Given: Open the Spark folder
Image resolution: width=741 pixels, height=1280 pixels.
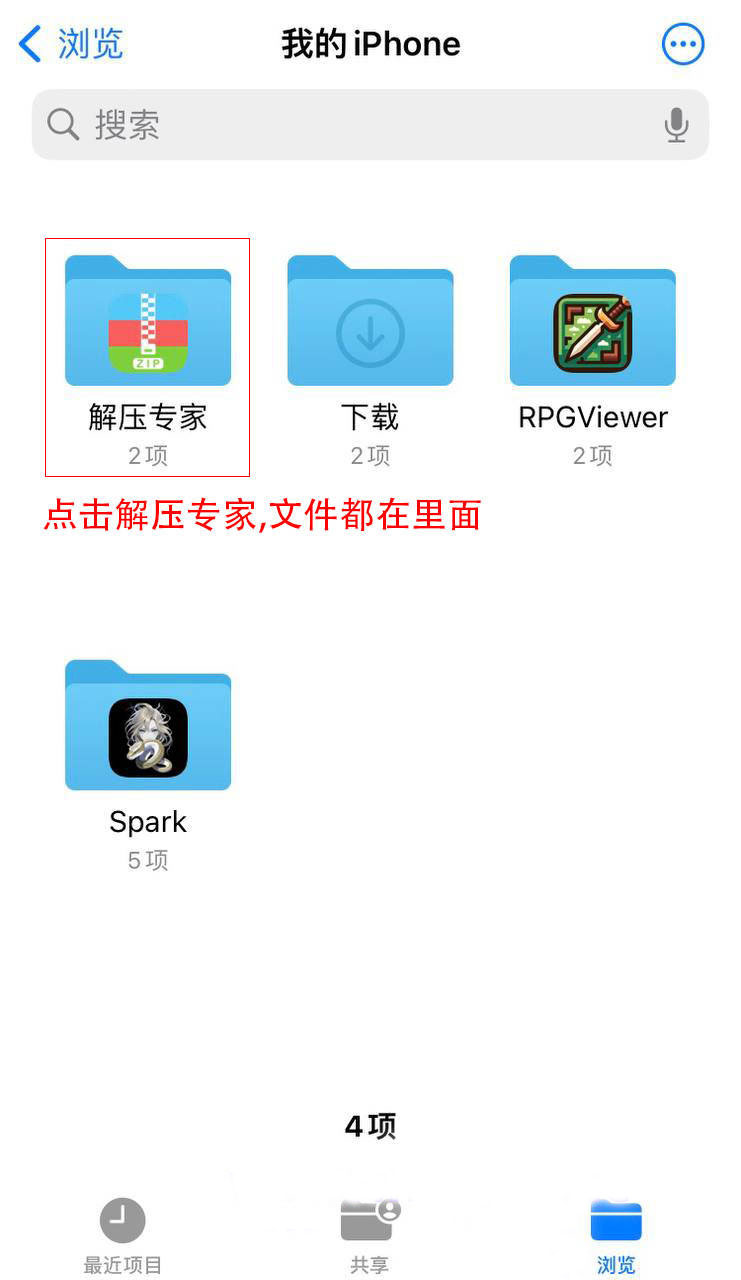Looking at the screenshot, I should coord(148,727).
